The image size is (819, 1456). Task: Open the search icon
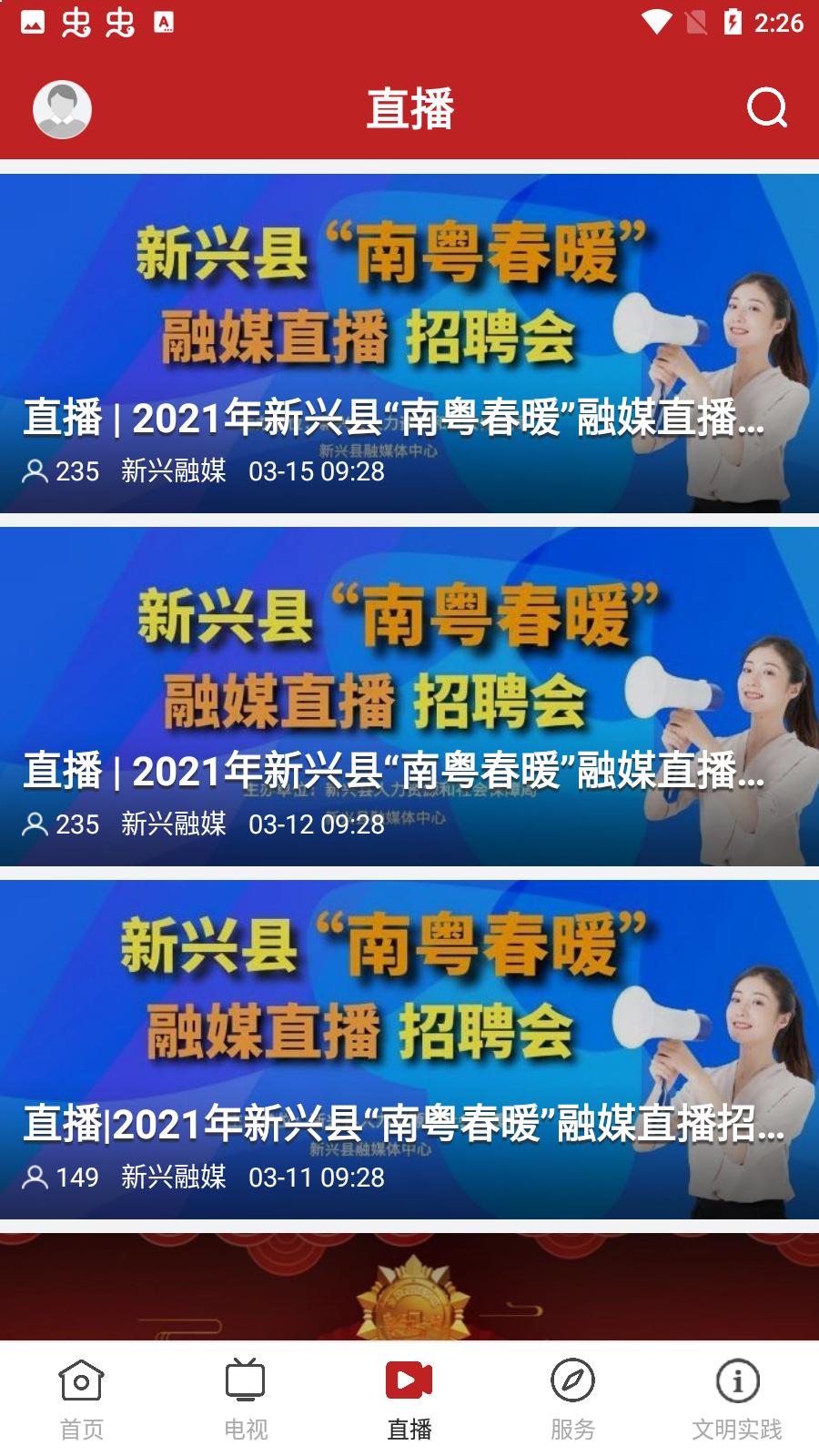pyautogui.click(x=766, y=108)
